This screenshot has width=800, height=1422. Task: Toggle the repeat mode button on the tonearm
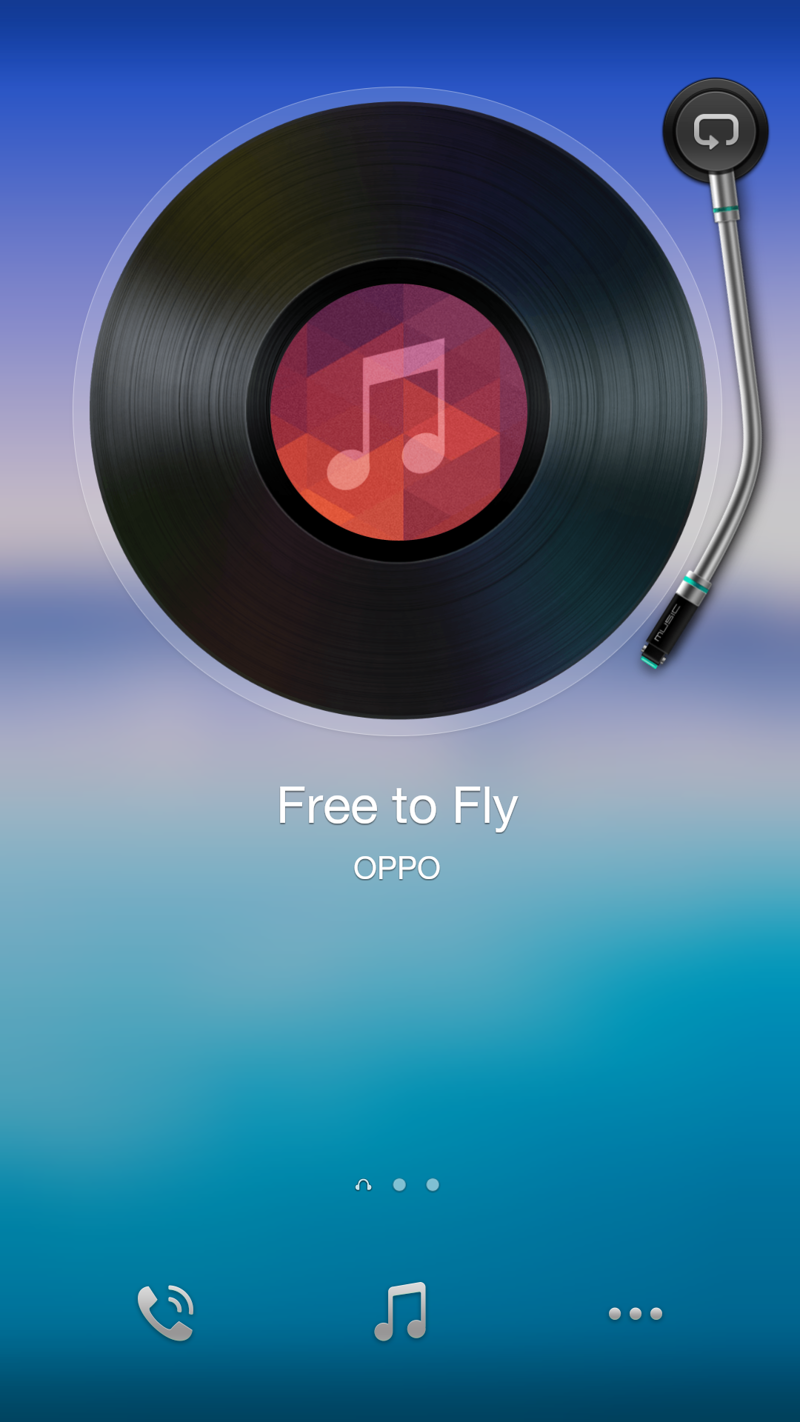[x=716, y=130]
